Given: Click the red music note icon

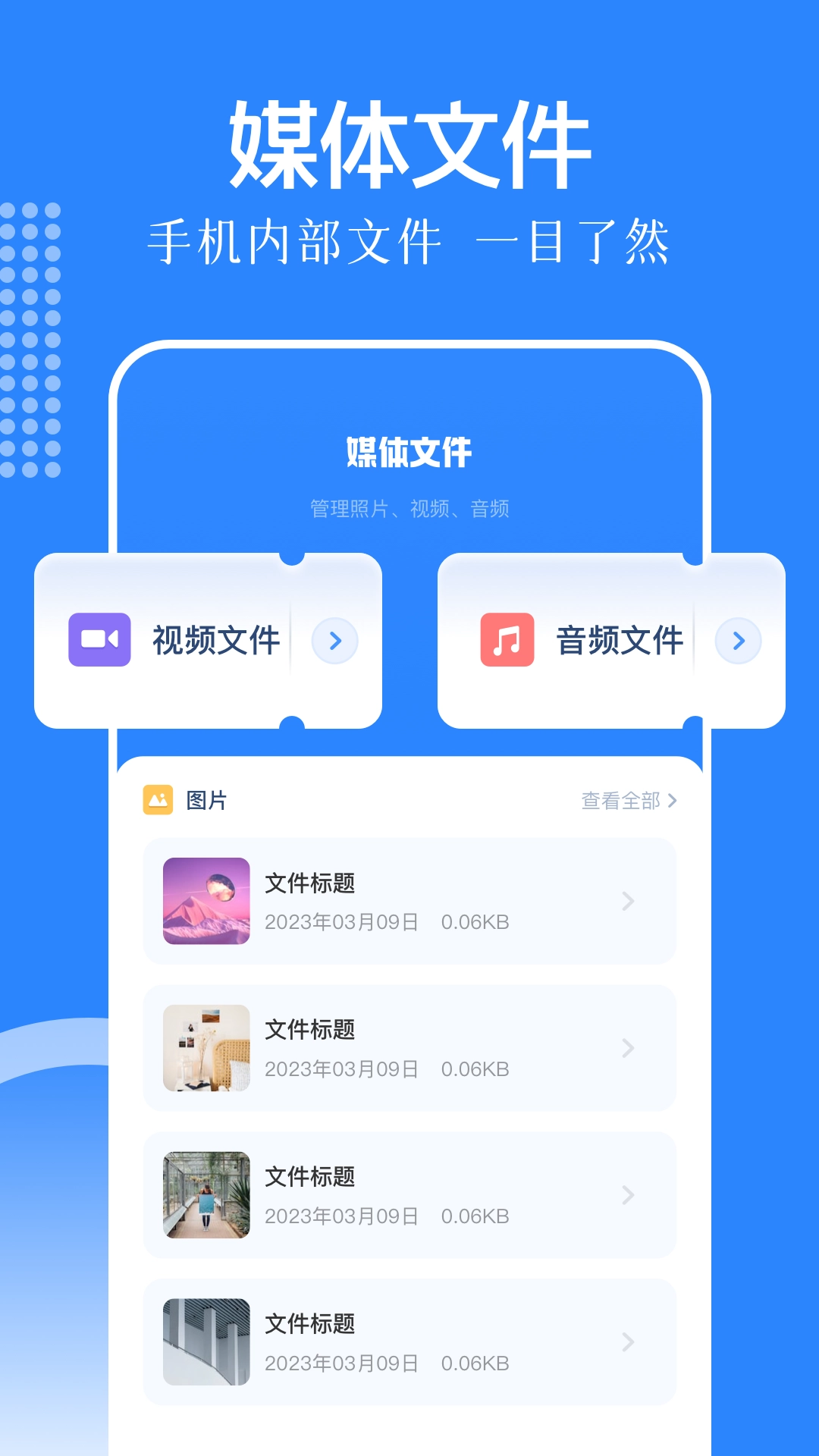Looking at the screenshot, I should [x=507, y=641].
